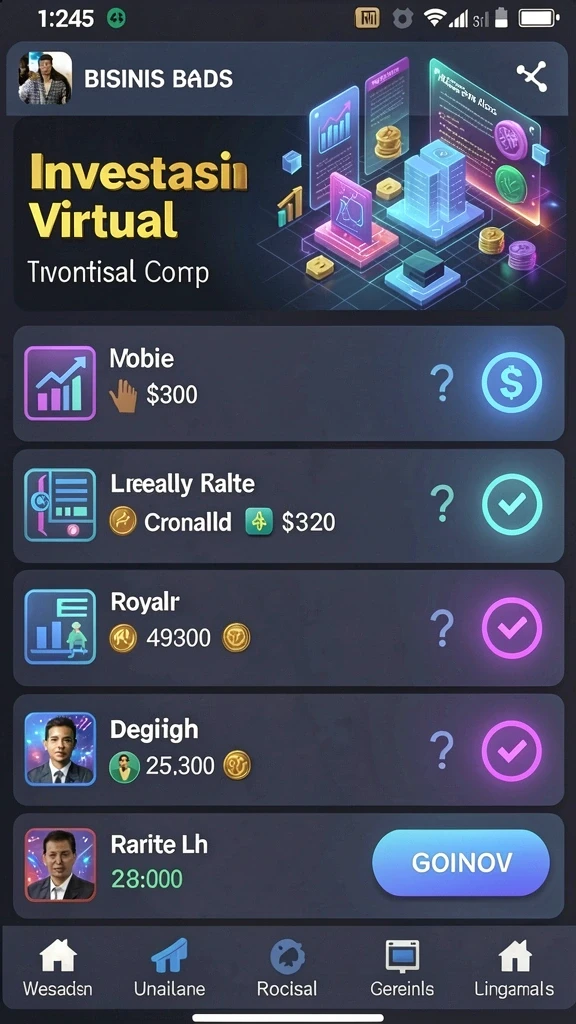The width and height of the screenshot is (576, 1024).
Task: Open the Rarite Lh card
Action: click(289, 865)
